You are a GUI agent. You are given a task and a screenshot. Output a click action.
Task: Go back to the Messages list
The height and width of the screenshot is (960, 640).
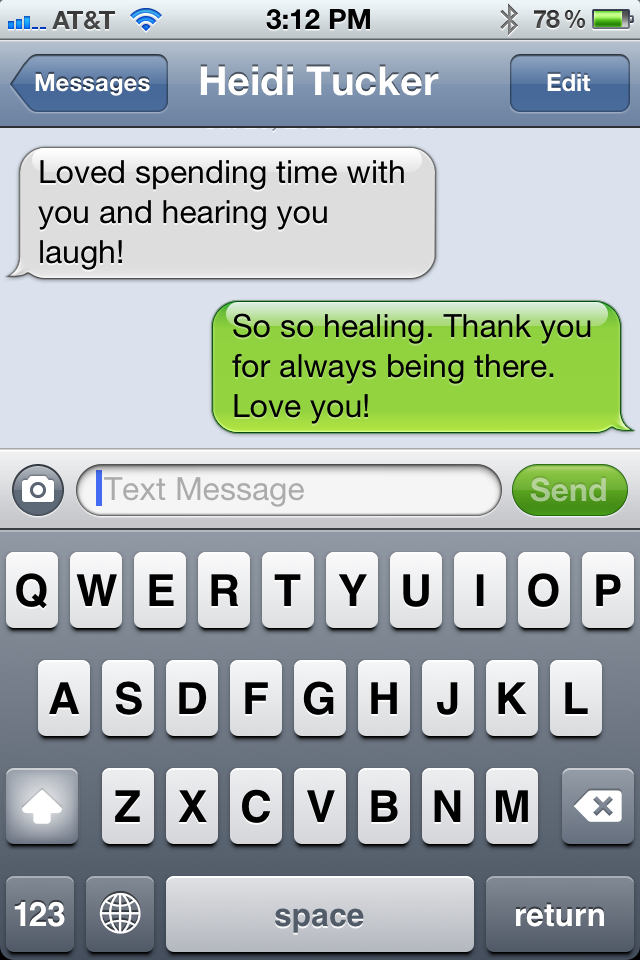click(x=90, y=84)
